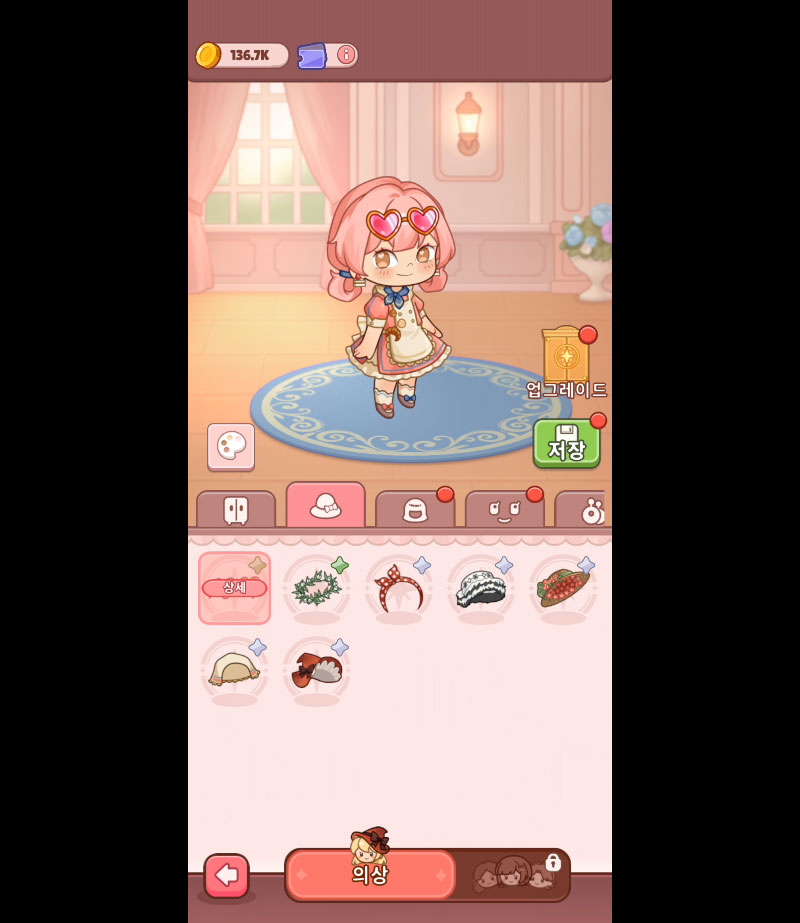The height and width of the screenshot is (923, 800).
Task: Switch to the hairstyle tab
Action: pos(415,510)
